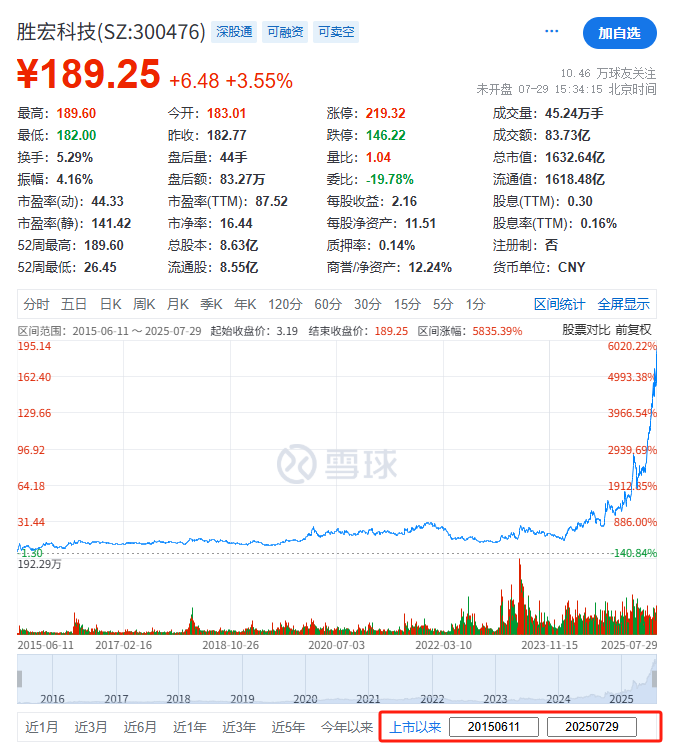Select the 年K chart tab
This screenshot has width=676, height=752.
click(x=245, y=304)
